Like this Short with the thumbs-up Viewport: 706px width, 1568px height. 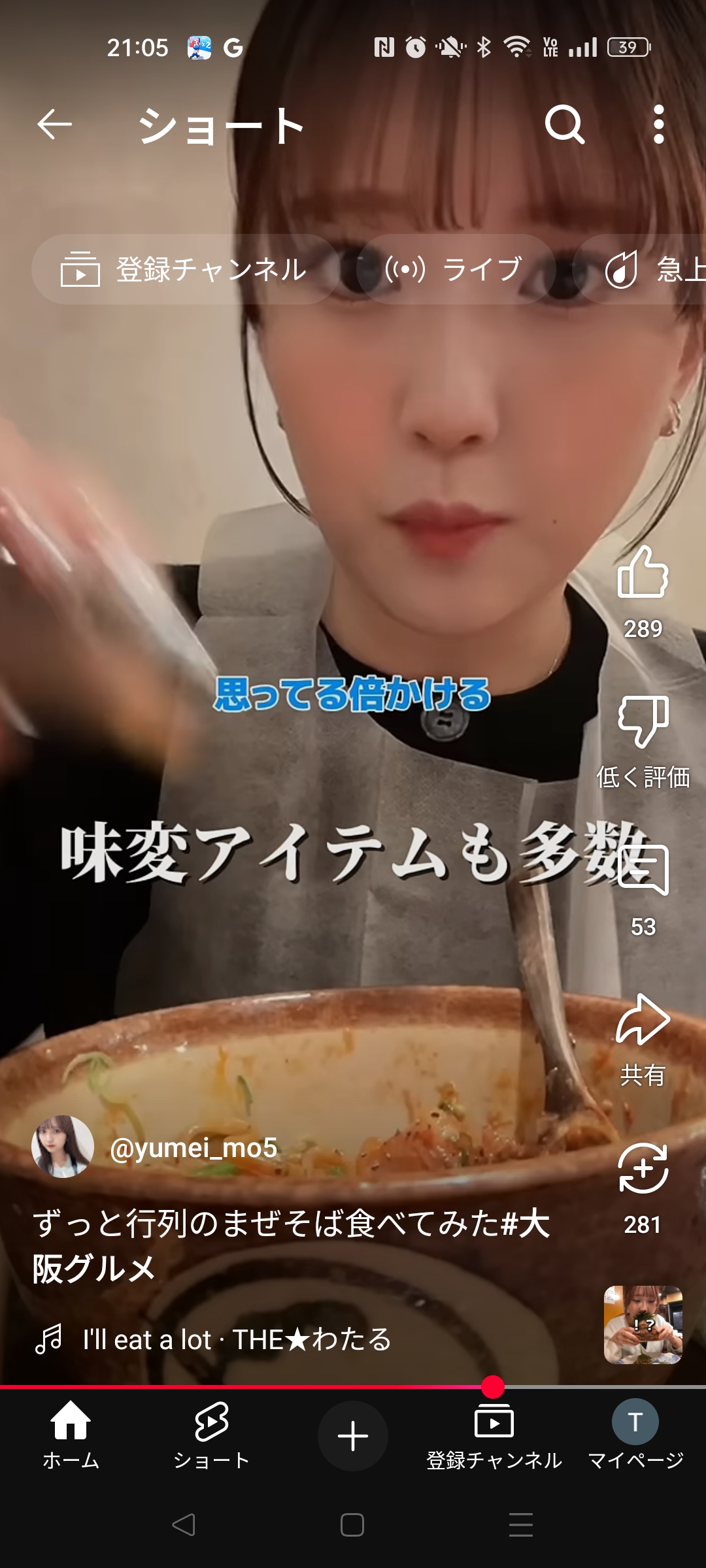coord(643,572)
